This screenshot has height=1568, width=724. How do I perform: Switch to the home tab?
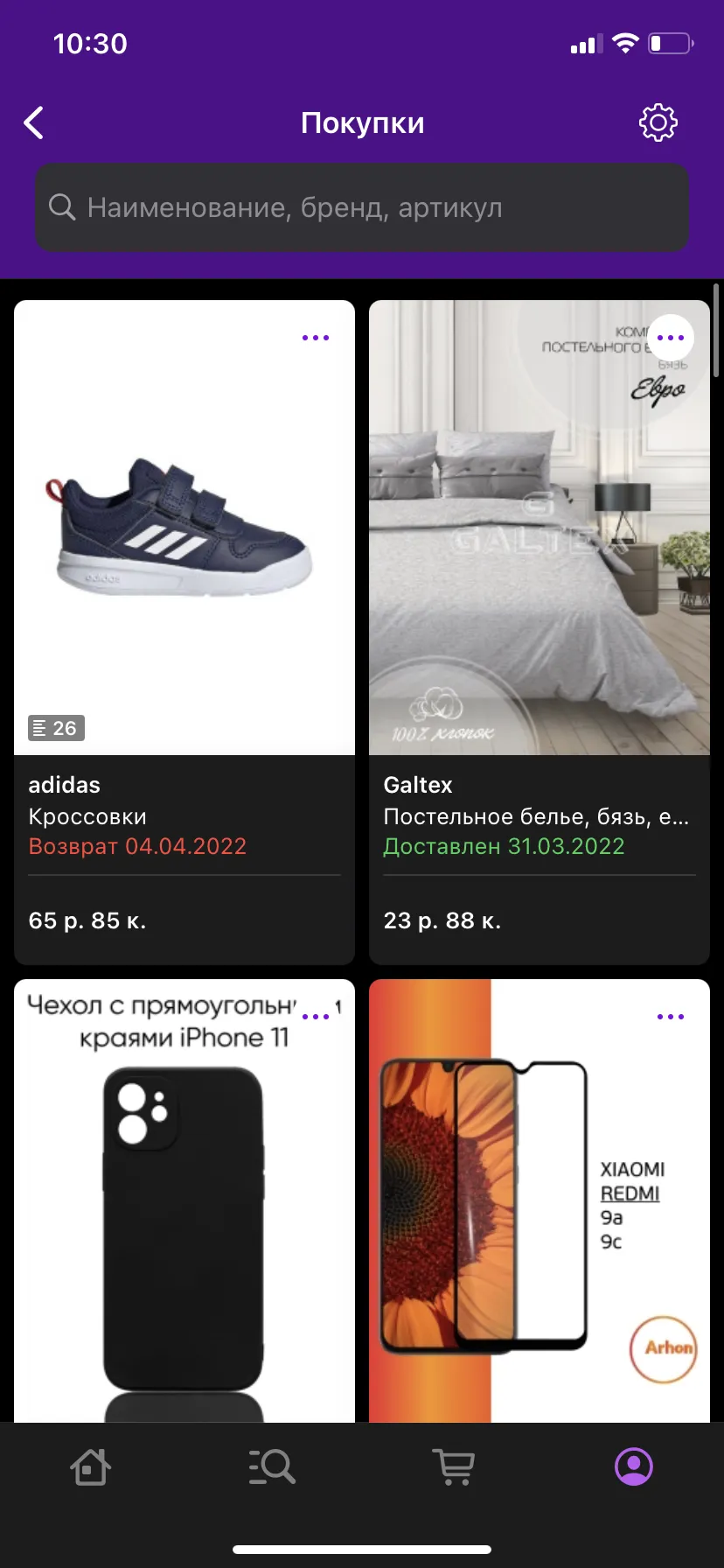tap(90, 1467)
